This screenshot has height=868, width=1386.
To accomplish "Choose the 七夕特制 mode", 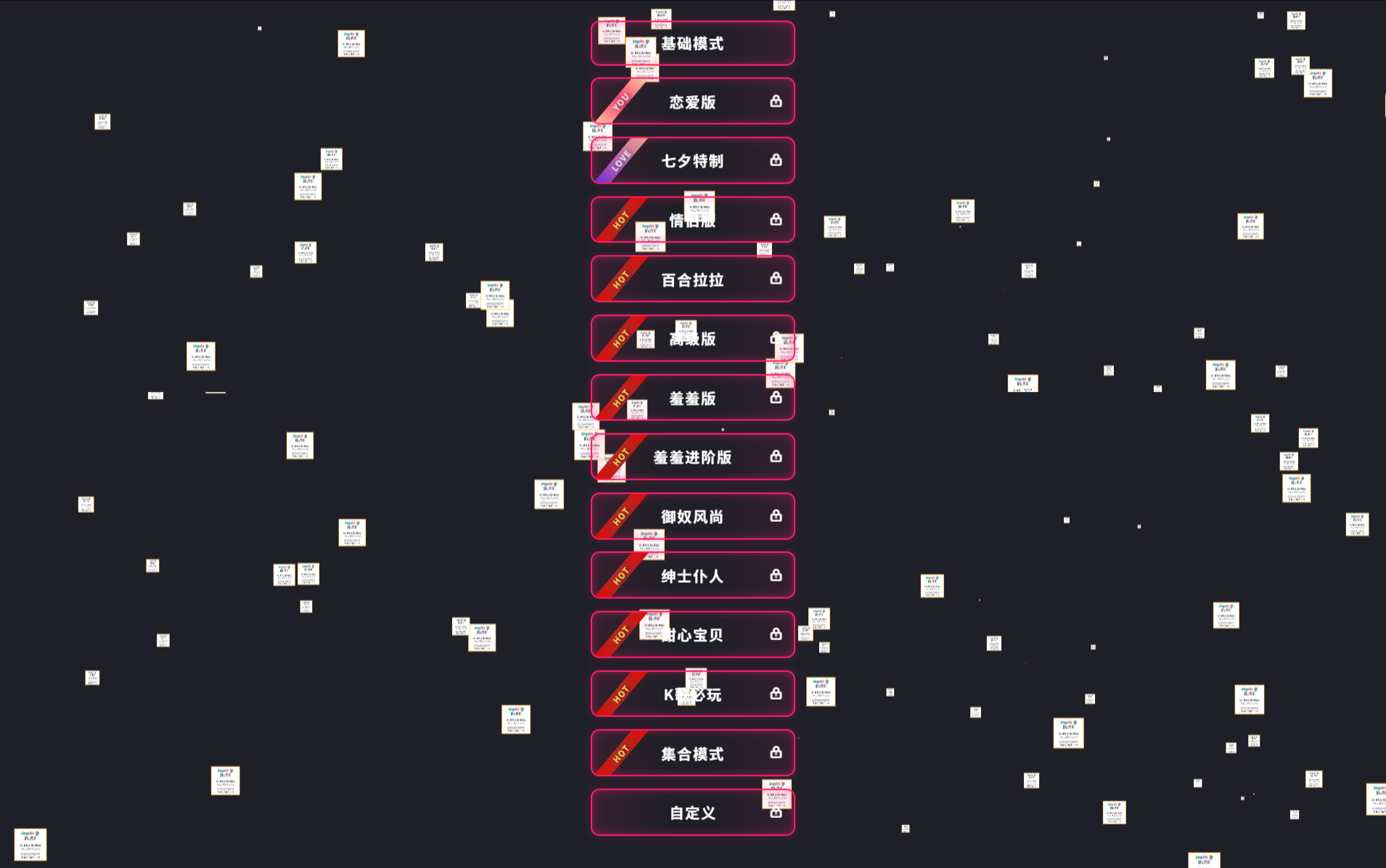I will click(x=692, y=161).
